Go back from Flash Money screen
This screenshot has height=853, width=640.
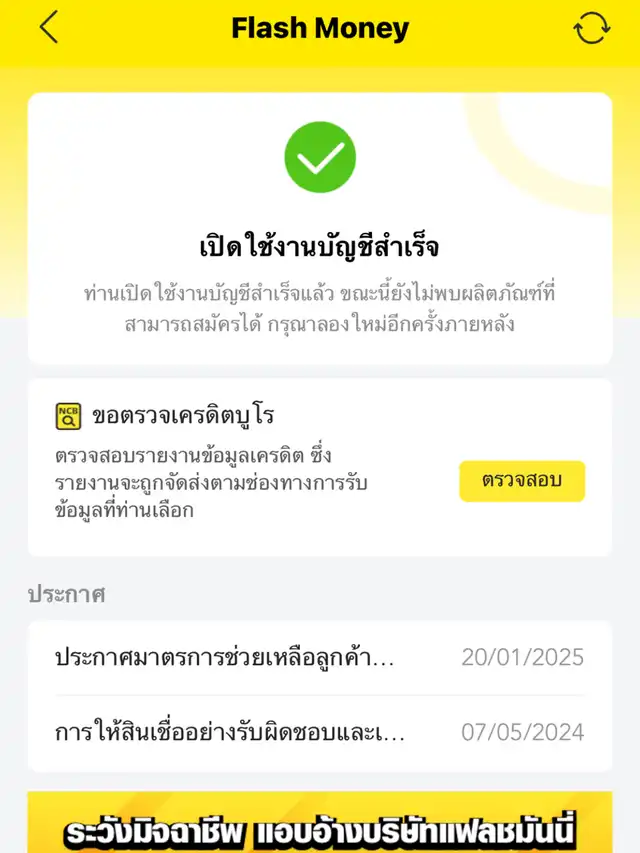coord(49,28)
